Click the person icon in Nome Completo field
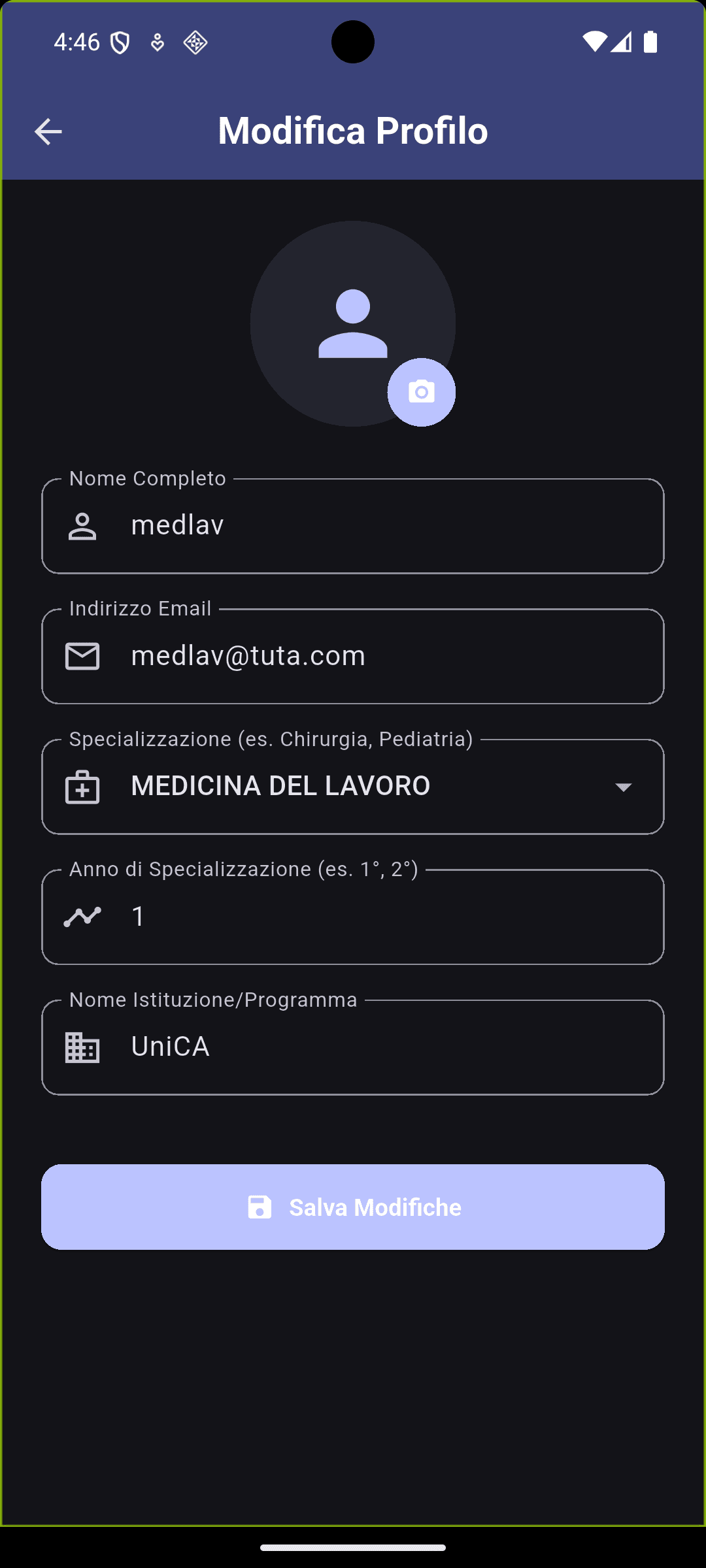 [x=82, y=525]
